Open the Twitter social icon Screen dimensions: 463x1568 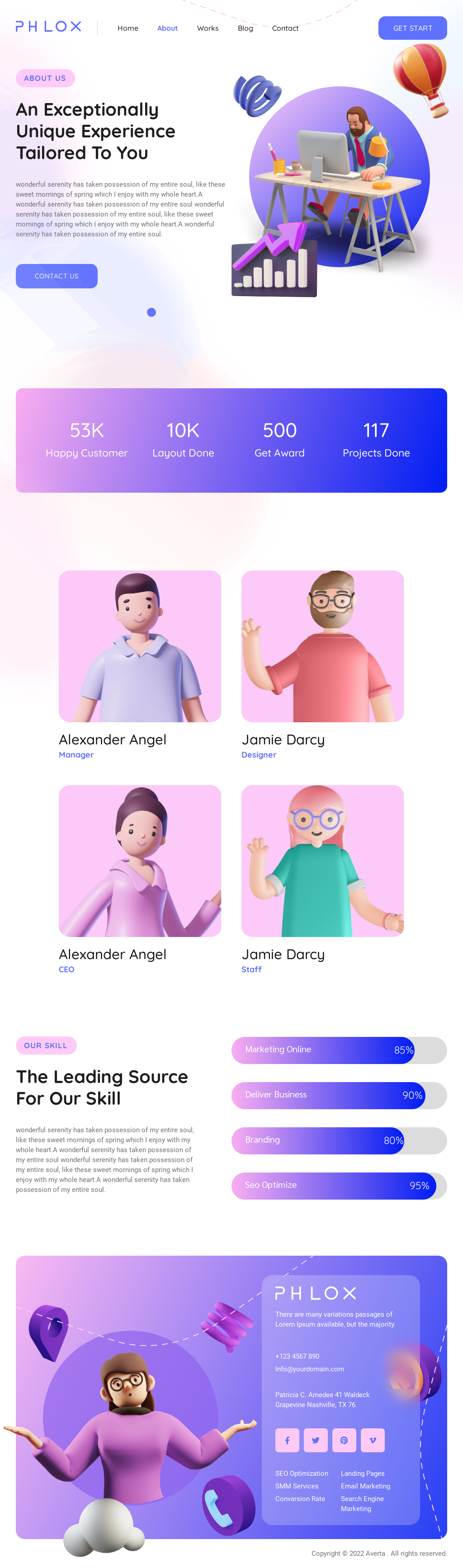[316, 1440]
